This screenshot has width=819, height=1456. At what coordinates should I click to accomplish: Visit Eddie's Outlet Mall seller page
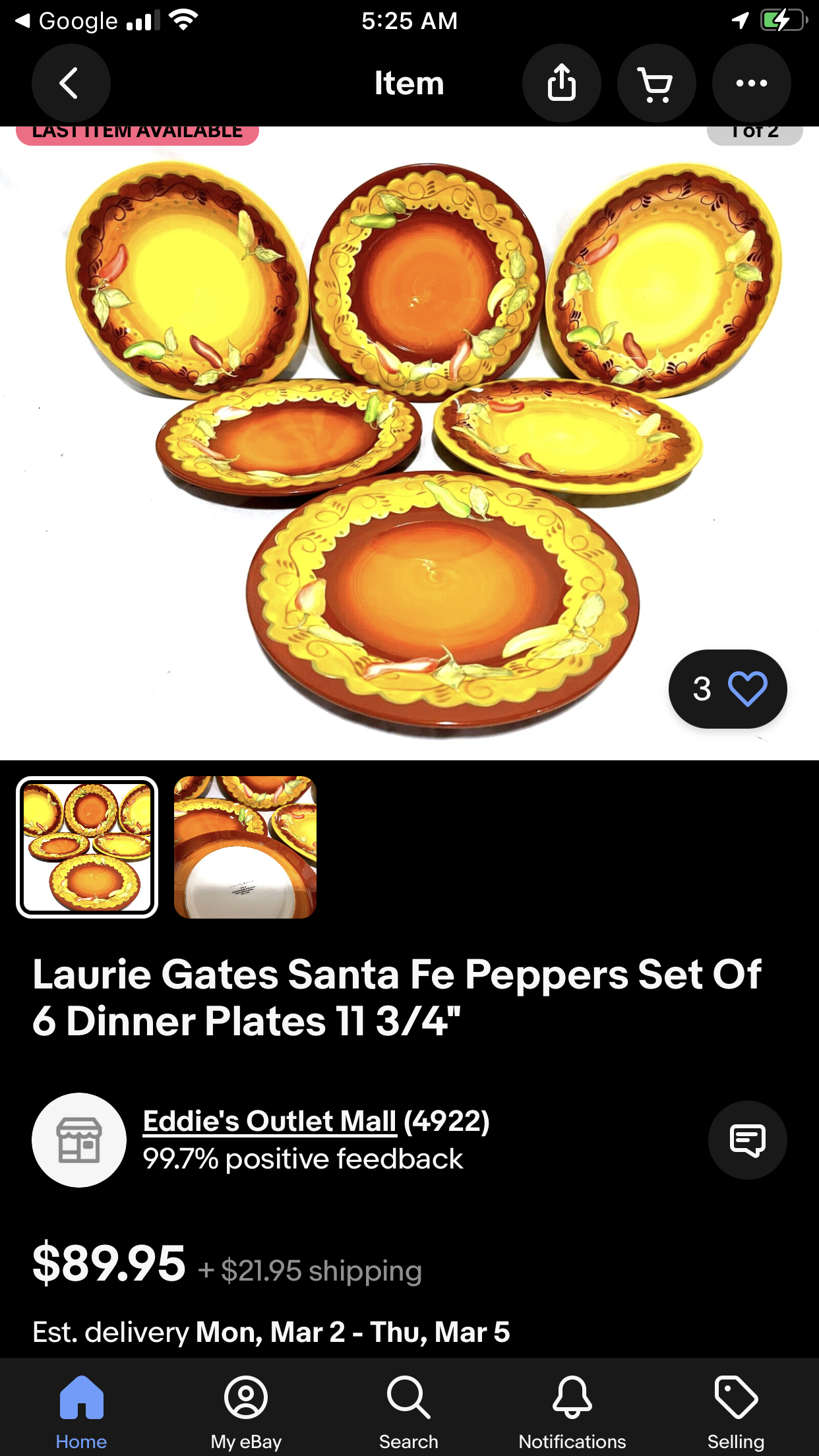pyautogui.click(x=270, y=1121)
